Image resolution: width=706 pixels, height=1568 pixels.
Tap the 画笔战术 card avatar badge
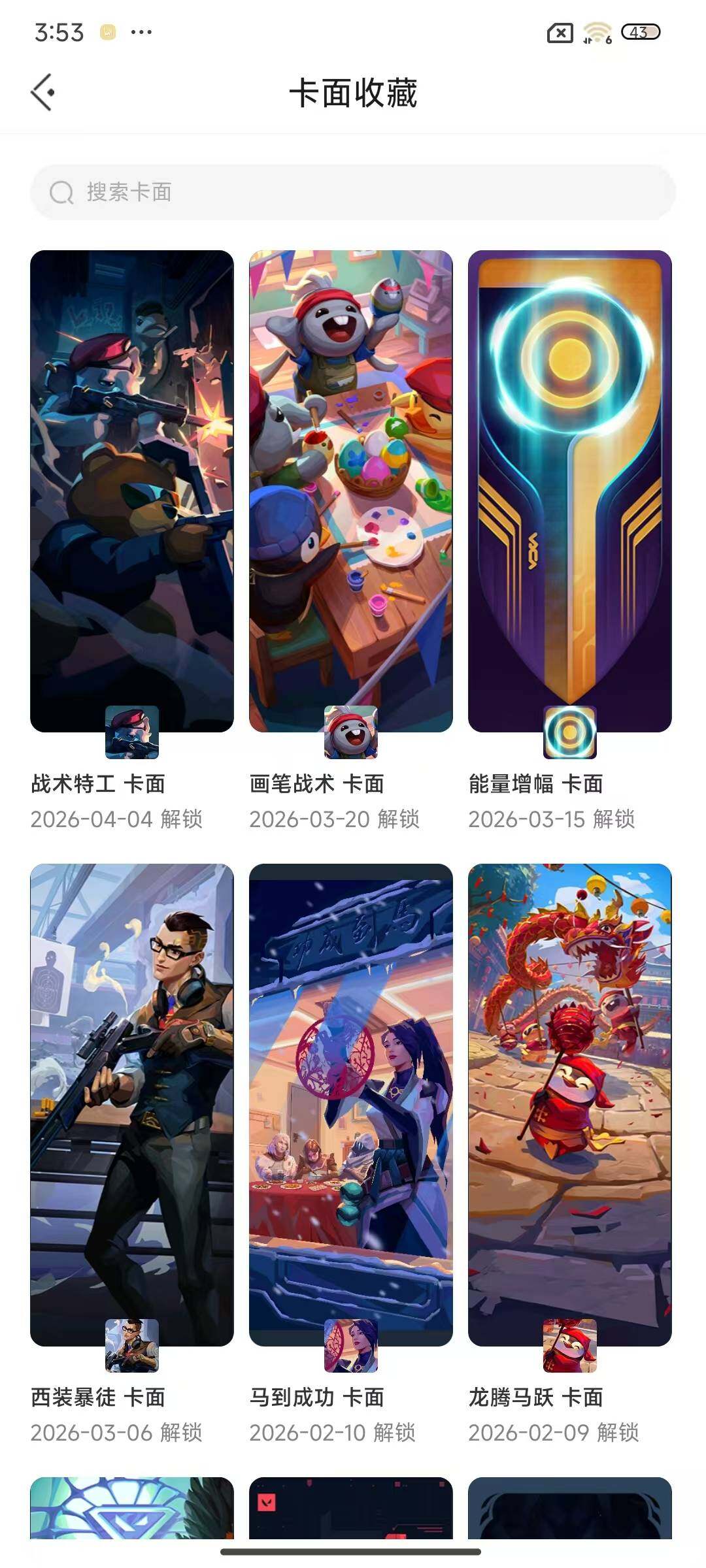pyautogui.click(x=353, y=732)
